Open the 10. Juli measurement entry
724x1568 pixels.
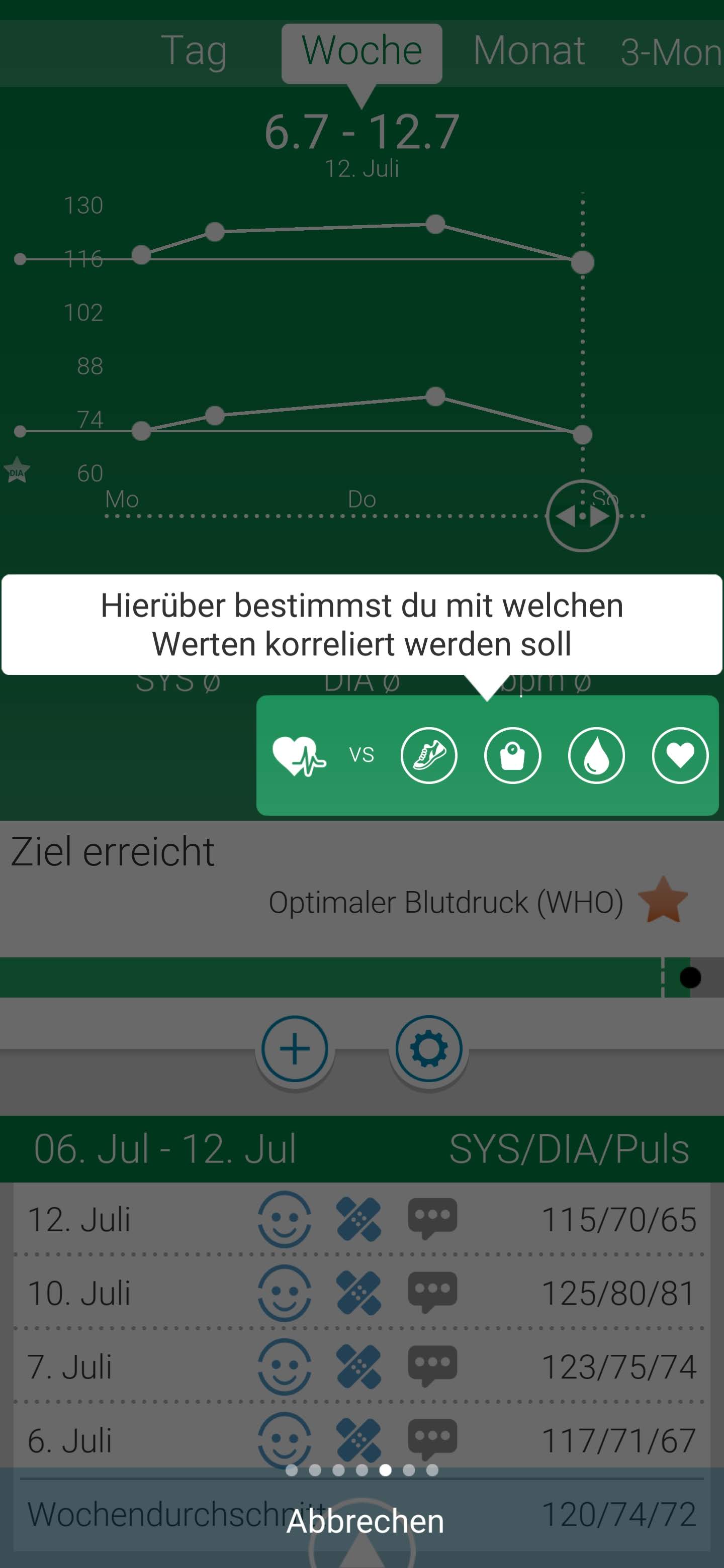click(361, 1293)
